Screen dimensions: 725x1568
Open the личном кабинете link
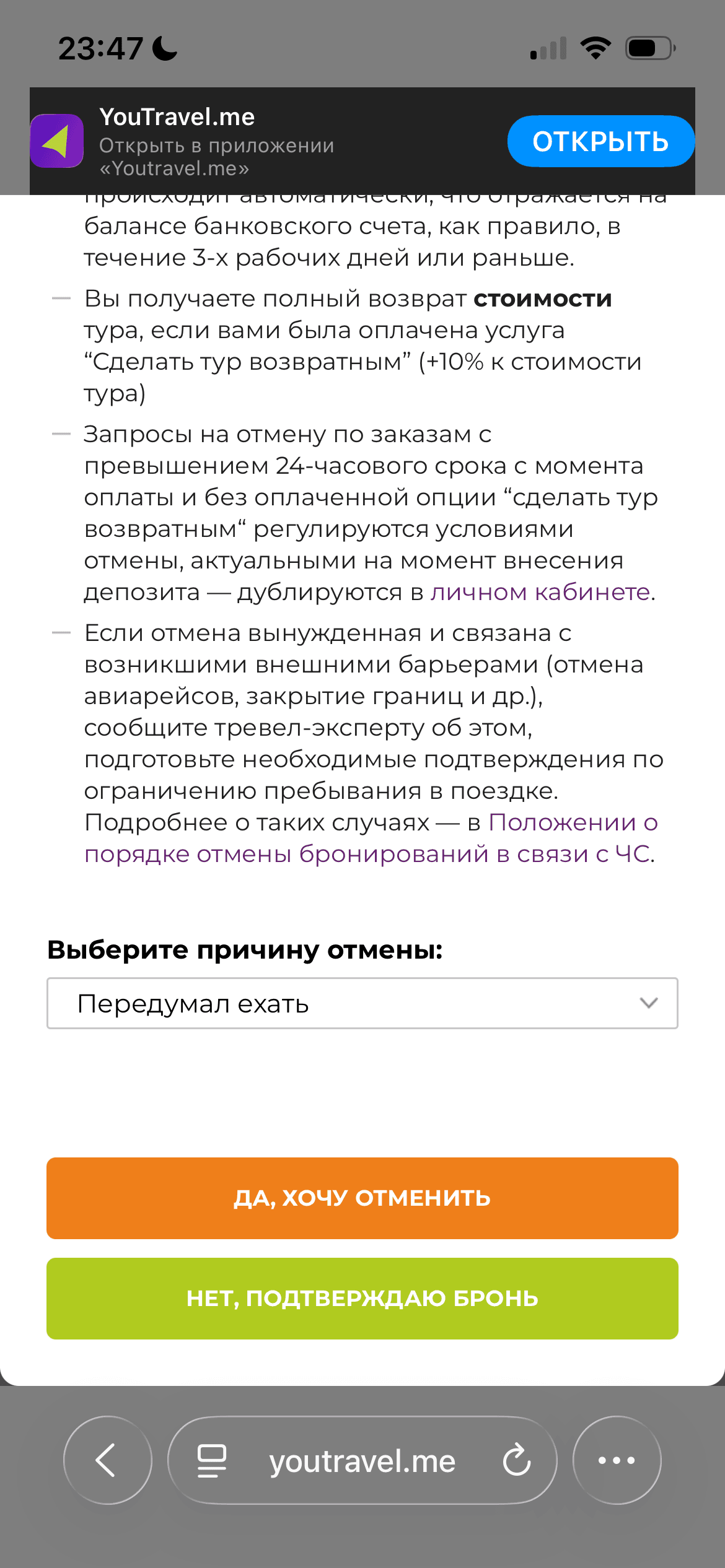540,593
